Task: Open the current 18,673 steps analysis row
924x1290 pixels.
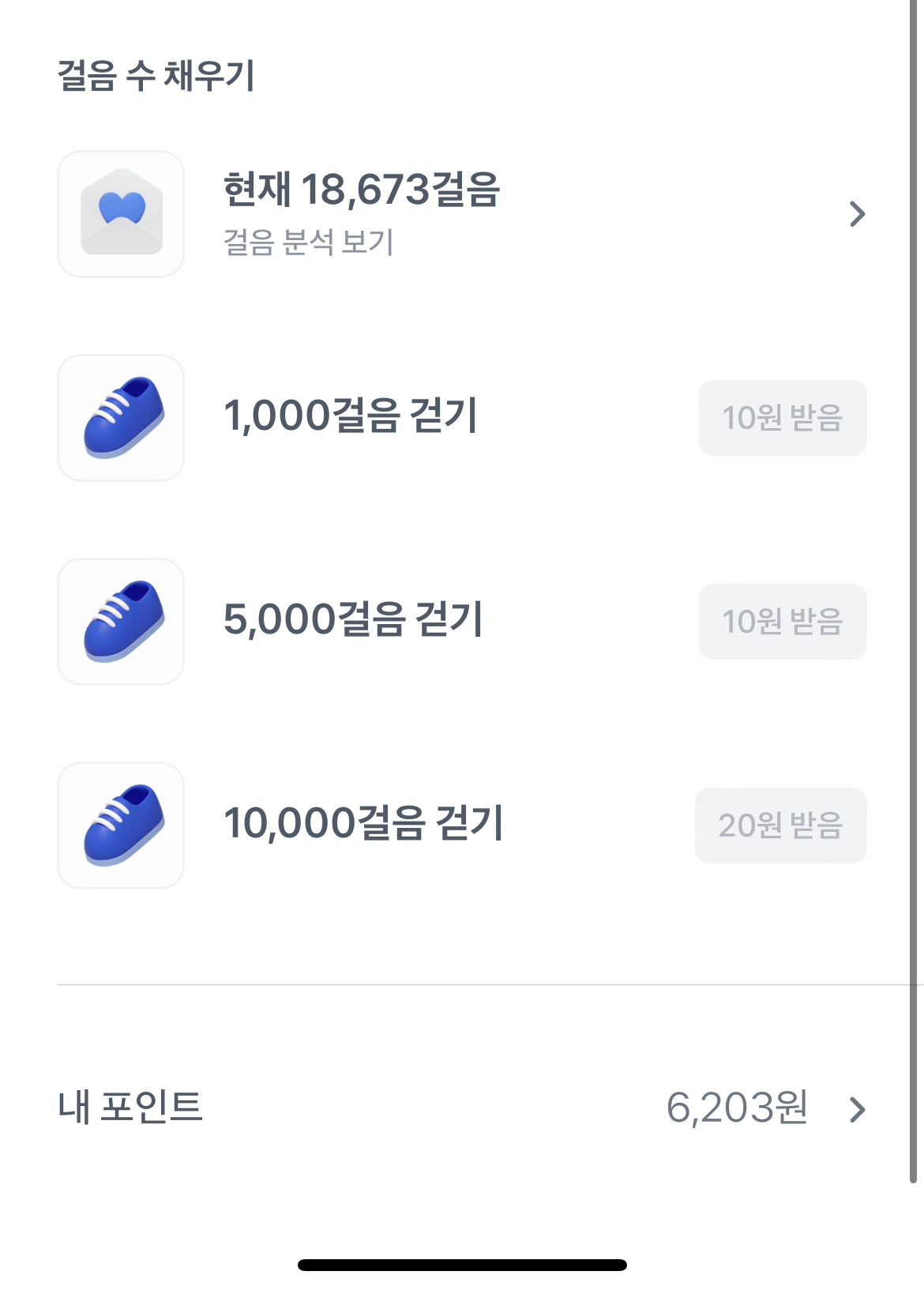Action: [462, 213]
